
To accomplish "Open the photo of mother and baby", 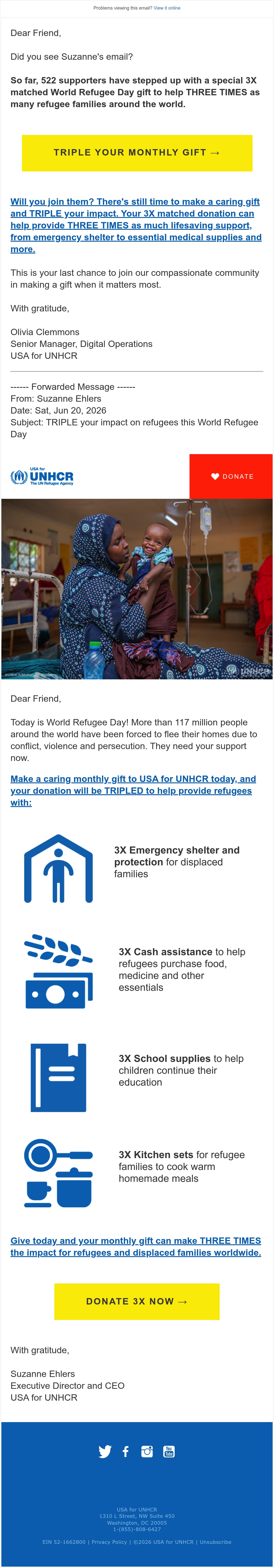I will (x=137, y=589).
